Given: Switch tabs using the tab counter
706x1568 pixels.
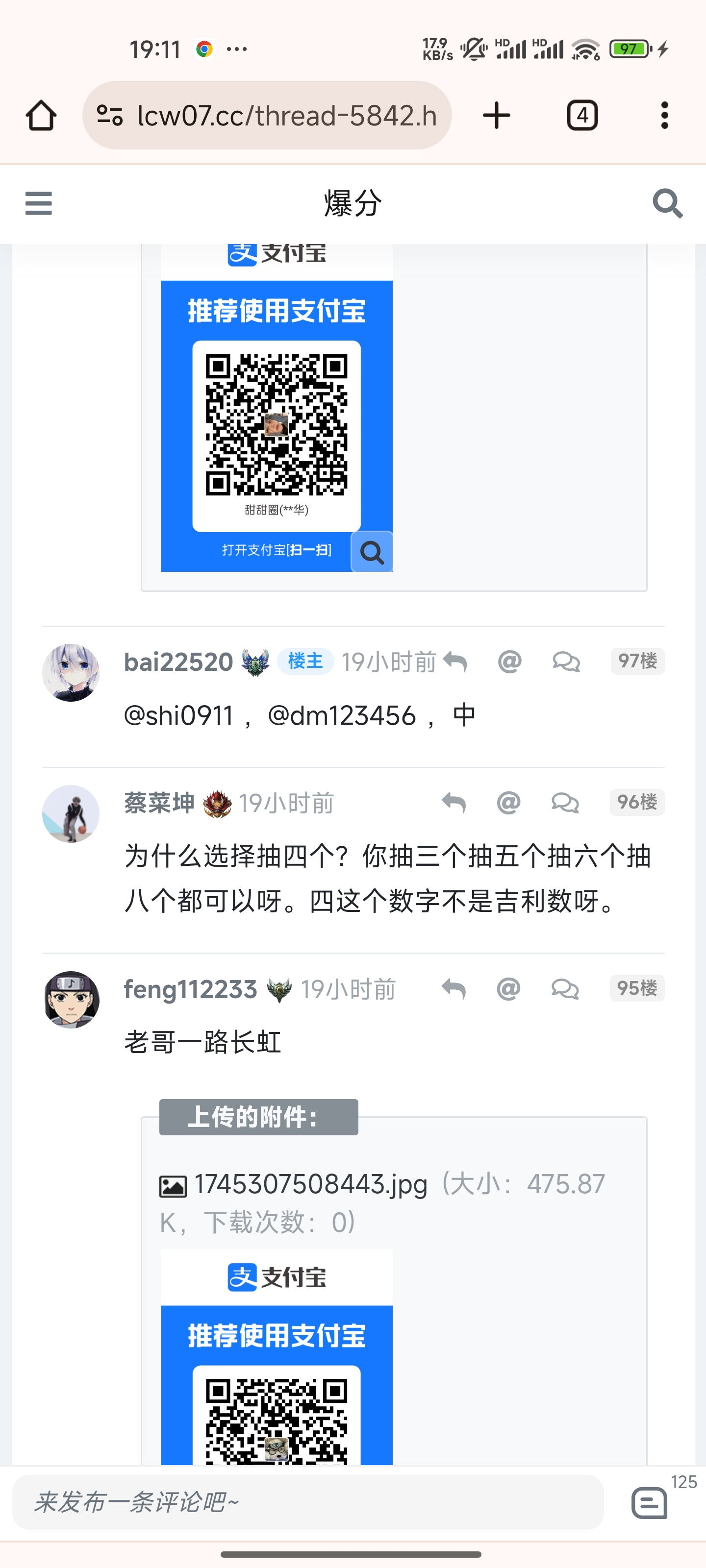Looking at the screenshot, I should click(582, 115).
